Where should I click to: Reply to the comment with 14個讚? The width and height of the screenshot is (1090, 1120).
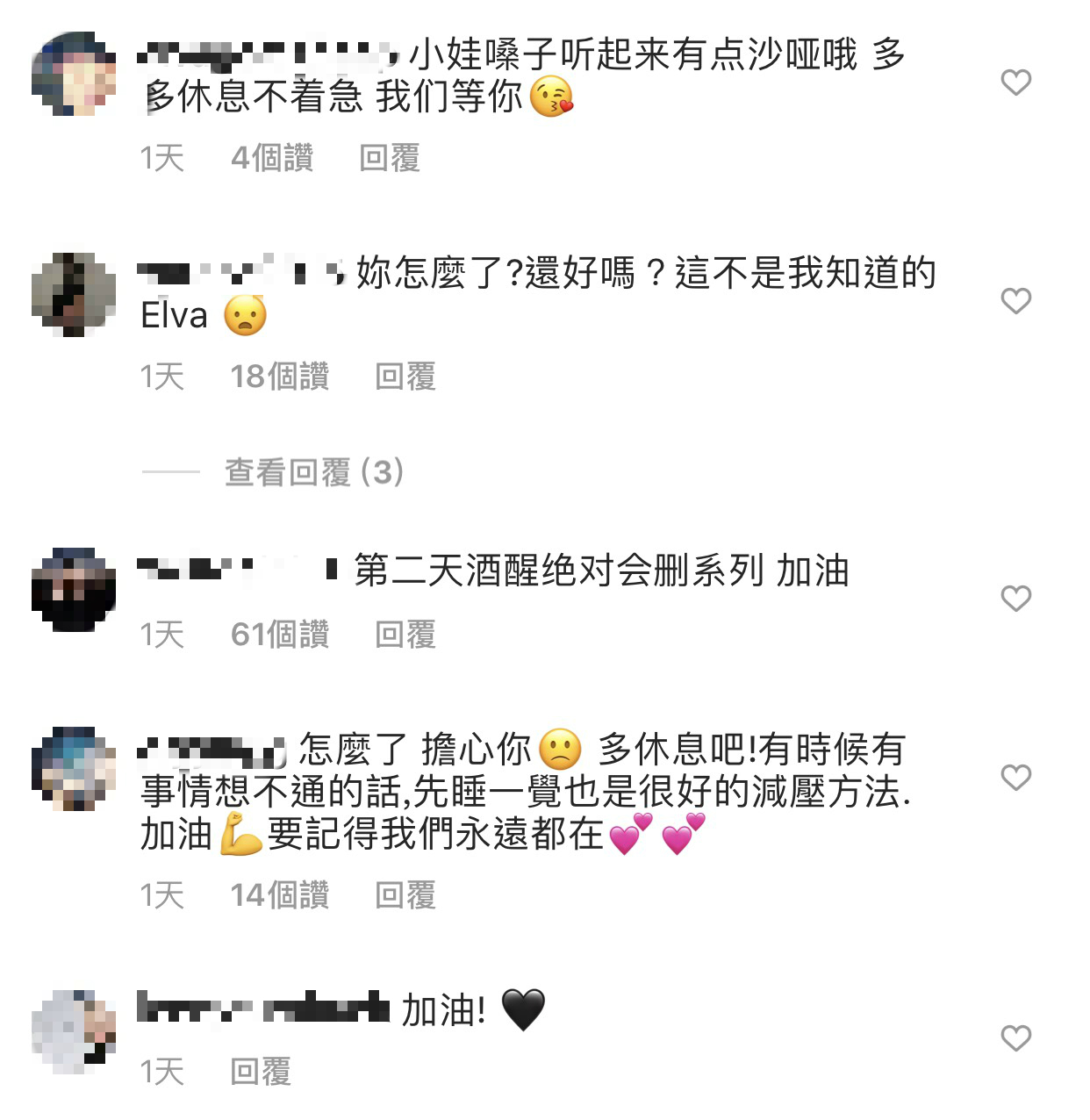[x=405, y=895]
